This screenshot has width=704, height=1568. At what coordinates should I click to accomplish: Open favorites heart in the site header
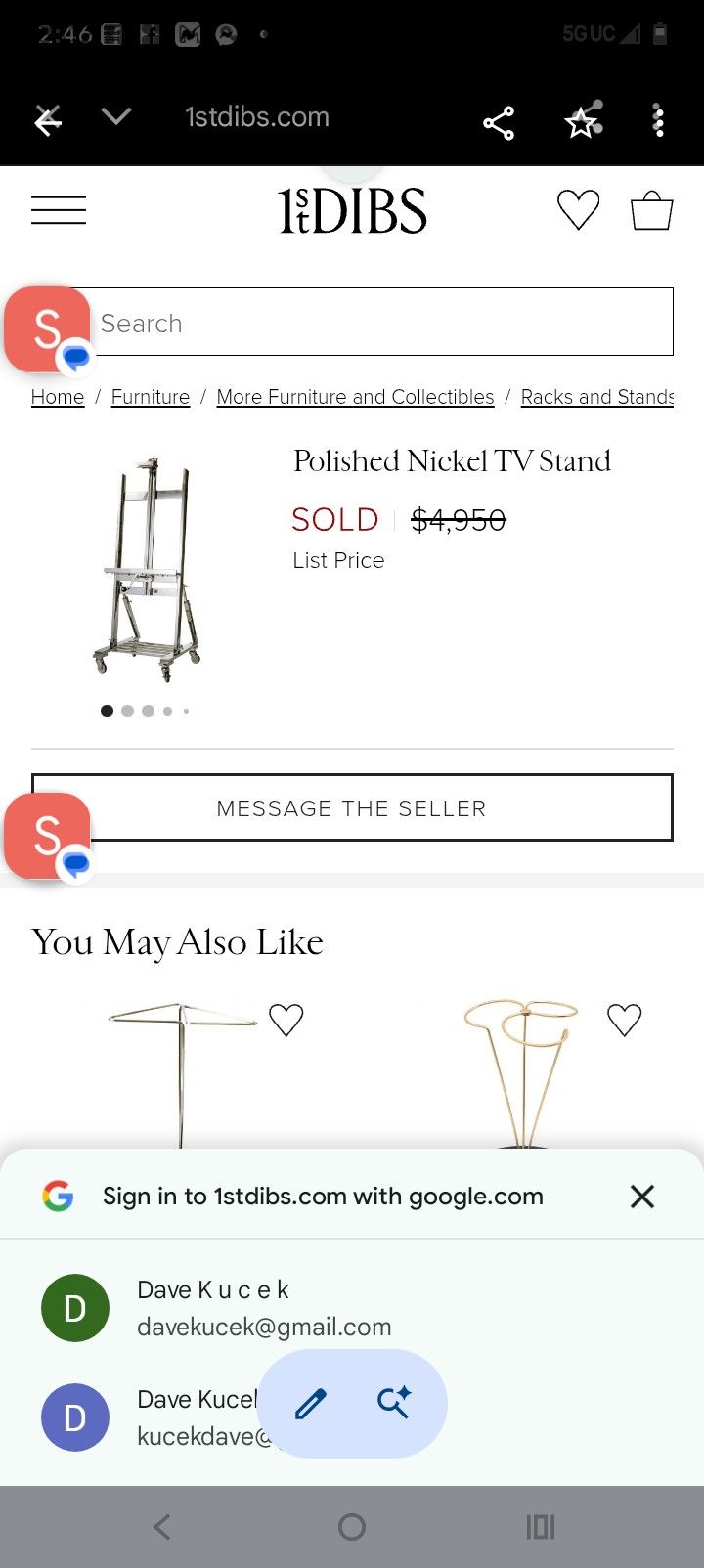578,210
